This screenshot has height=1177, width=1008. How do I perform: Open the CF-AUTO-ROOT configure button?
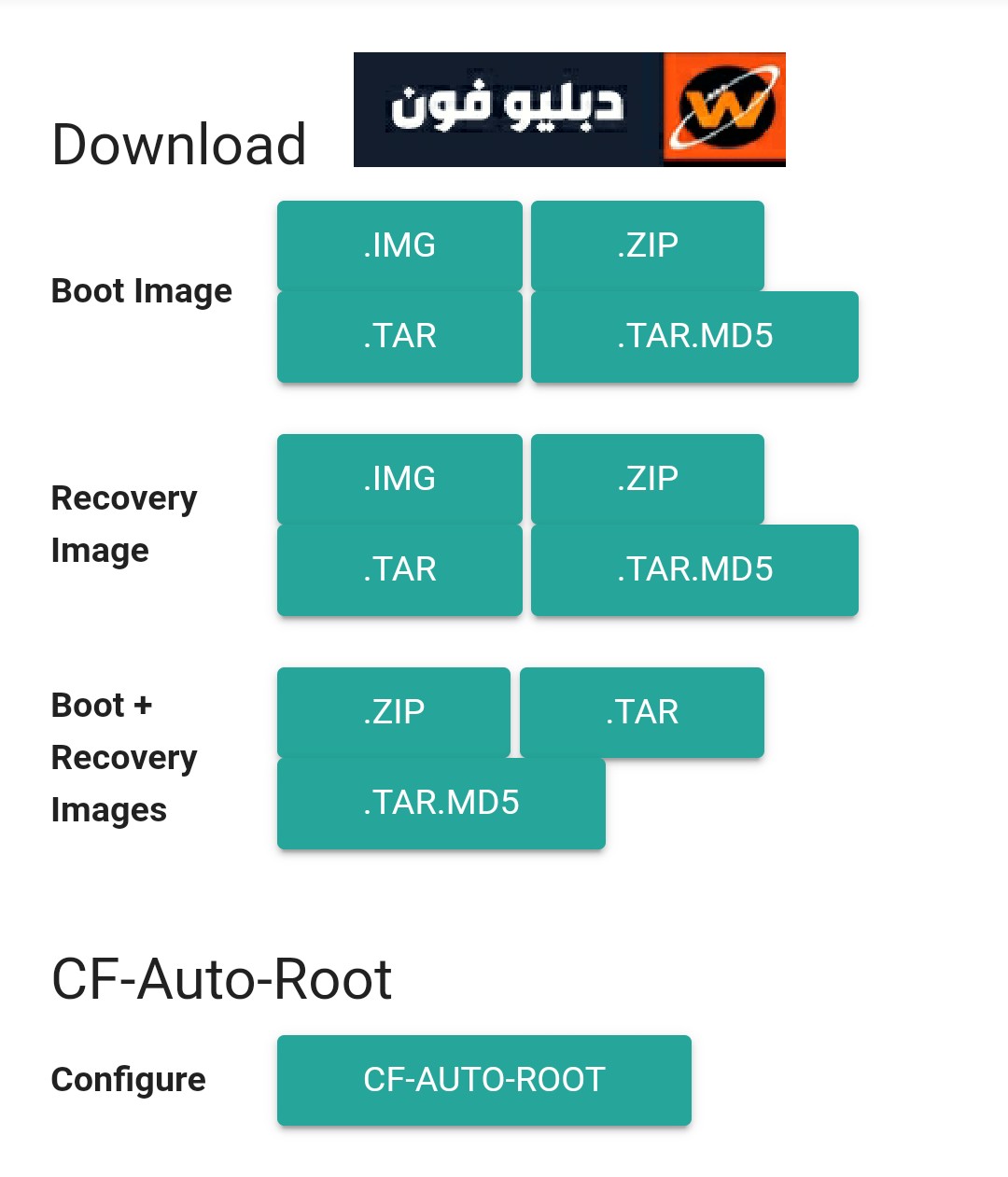point(484,1080)
